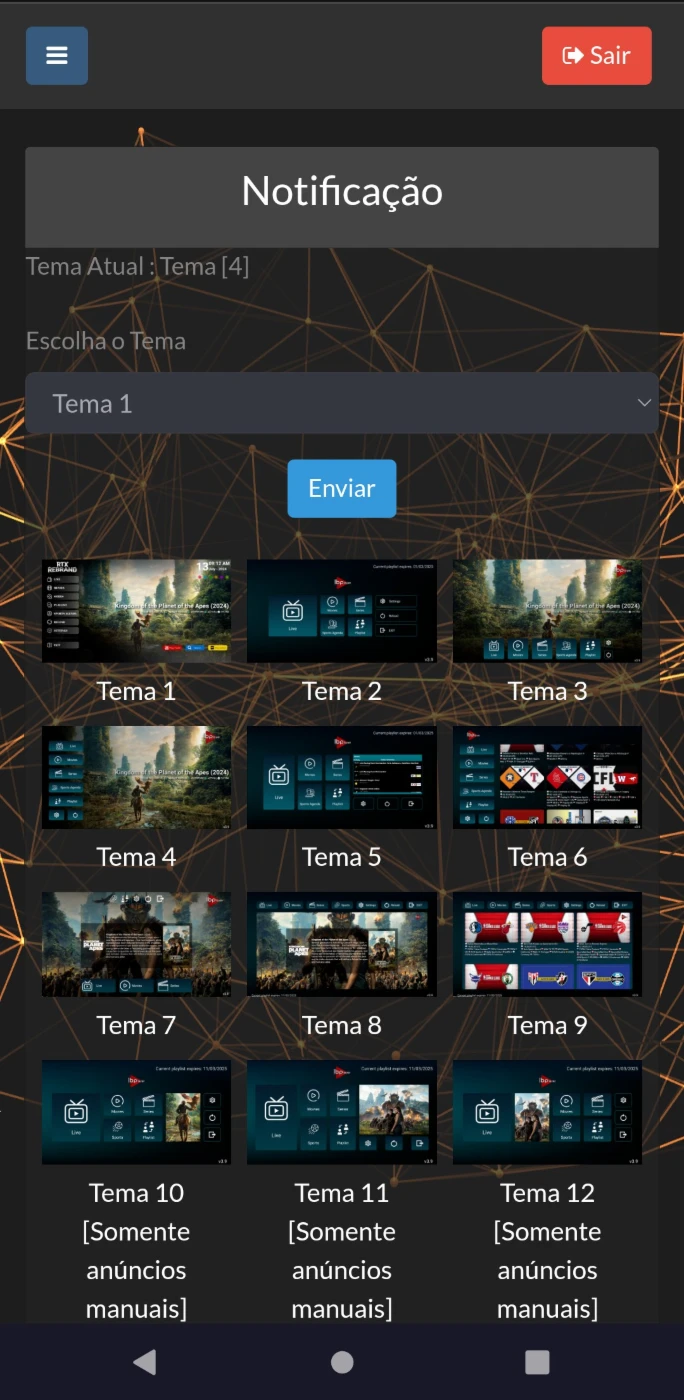The width and height of the screenshot is (684, 1400).
Task: View the Tema 6 preview thumbnail
Action: pyautogui.click(x=547, y=777)
